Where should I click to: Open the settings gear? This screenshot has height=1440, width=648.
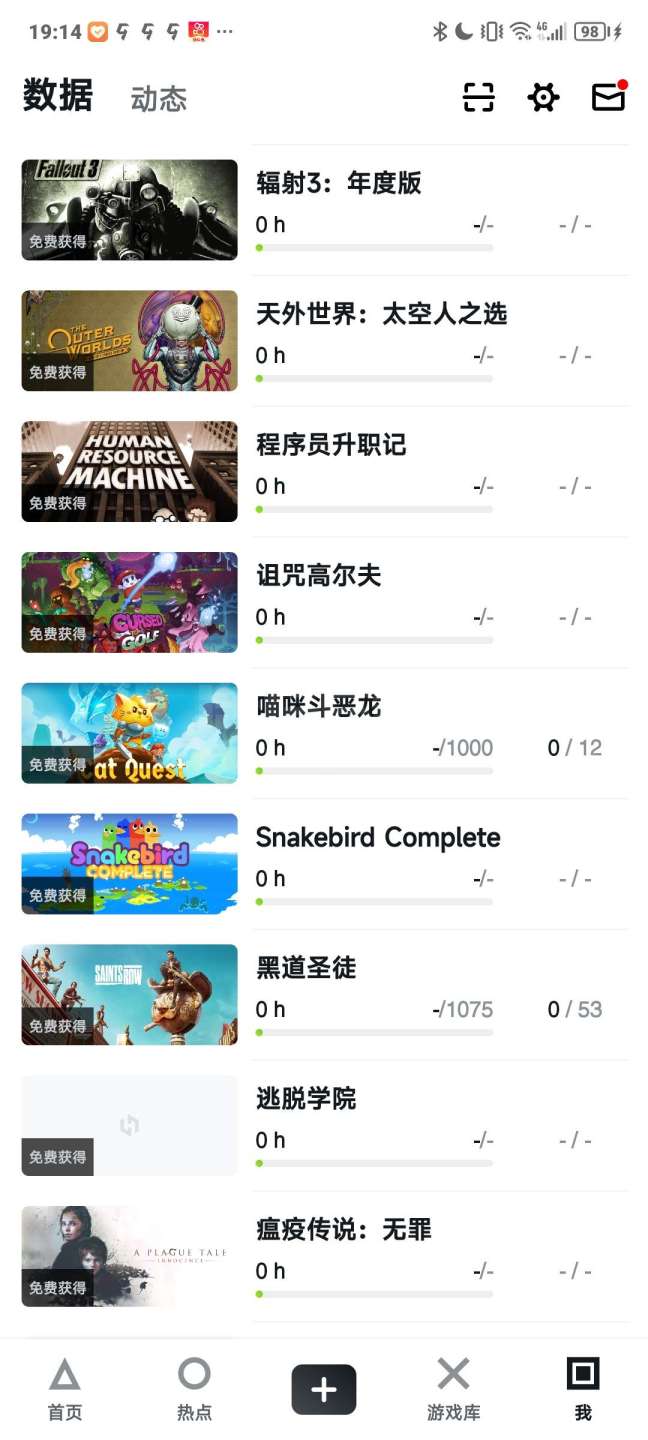click(543, 97)
